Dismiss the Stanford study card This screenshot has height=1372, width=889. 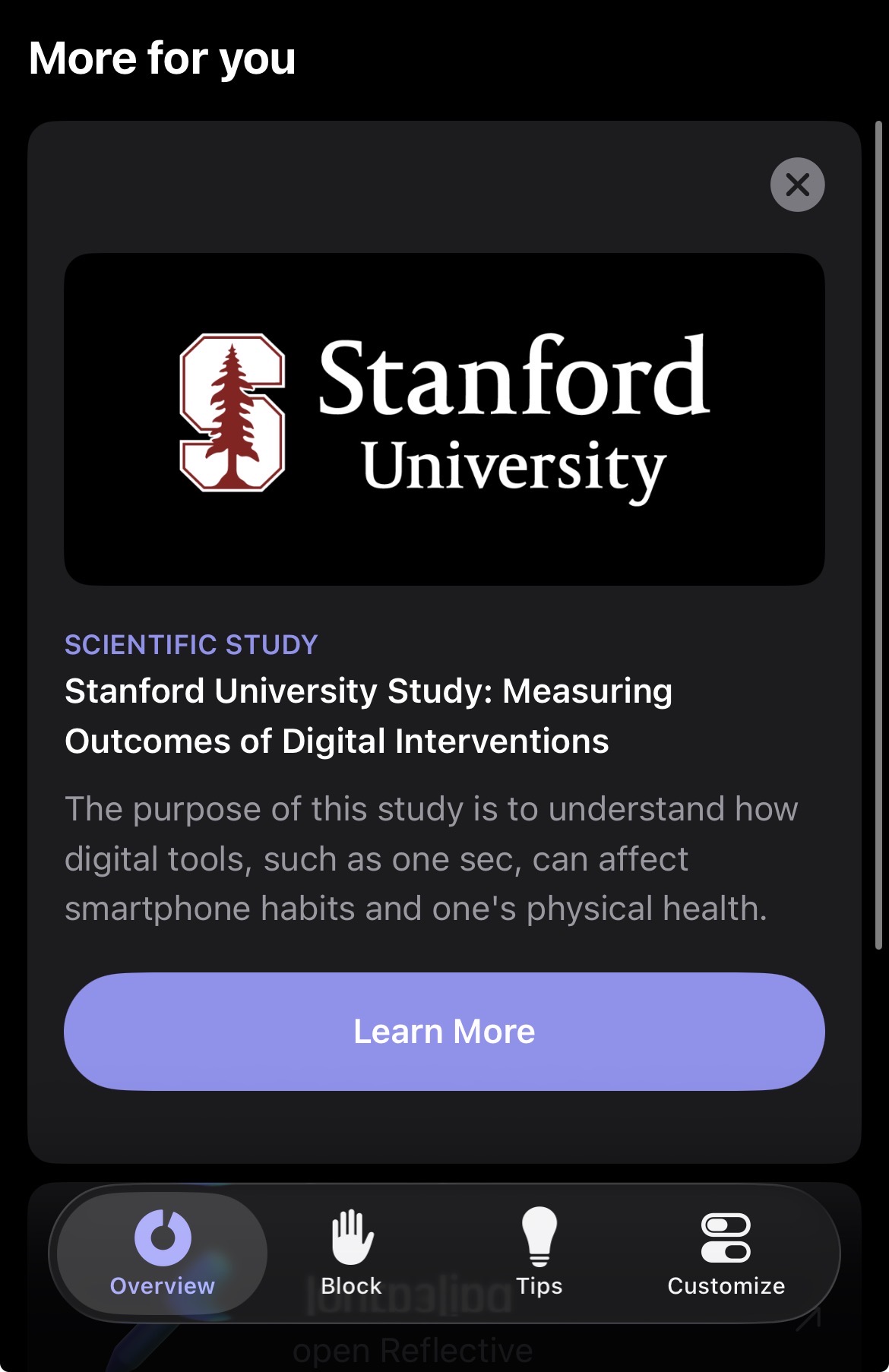(x=797, y=185)
